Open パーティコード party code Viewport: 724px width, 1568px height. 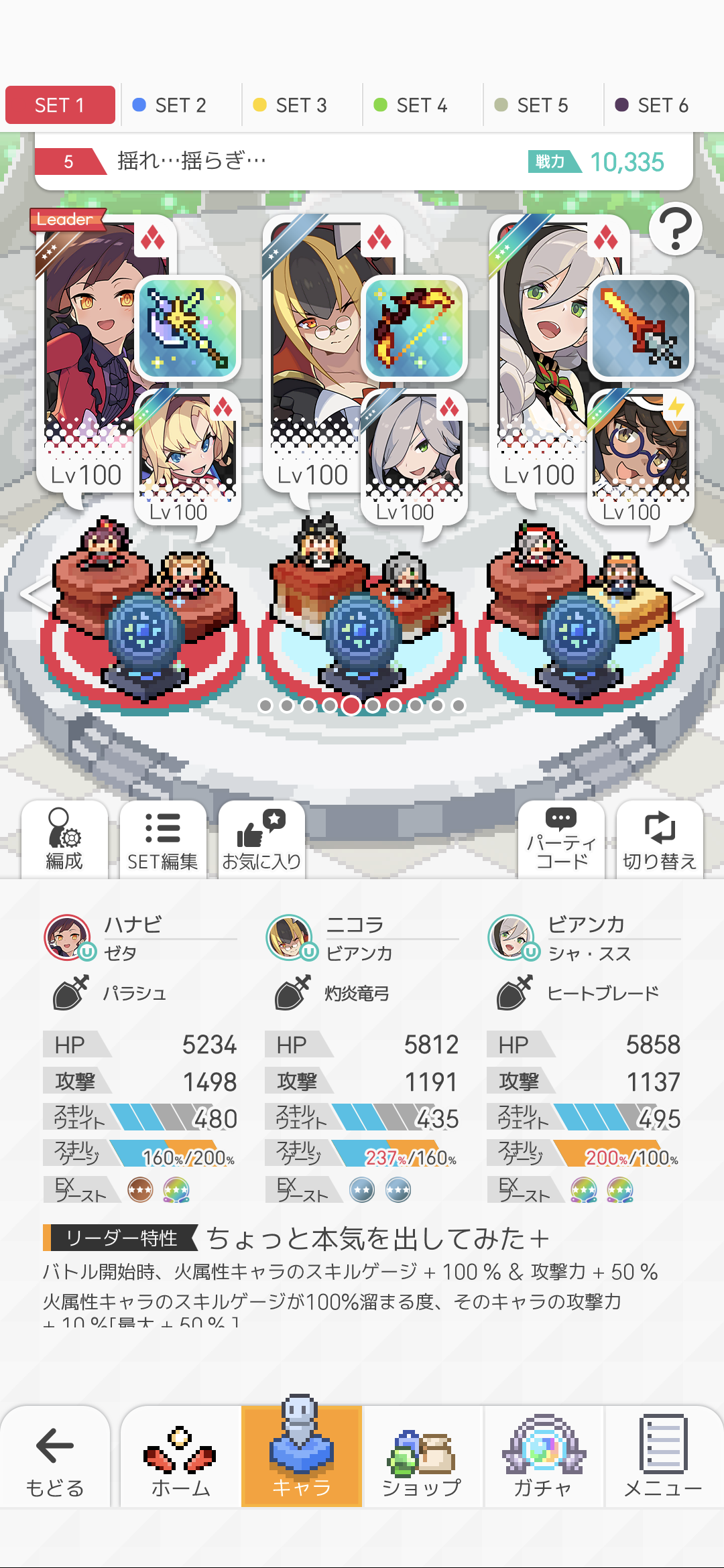pos(561,840)
